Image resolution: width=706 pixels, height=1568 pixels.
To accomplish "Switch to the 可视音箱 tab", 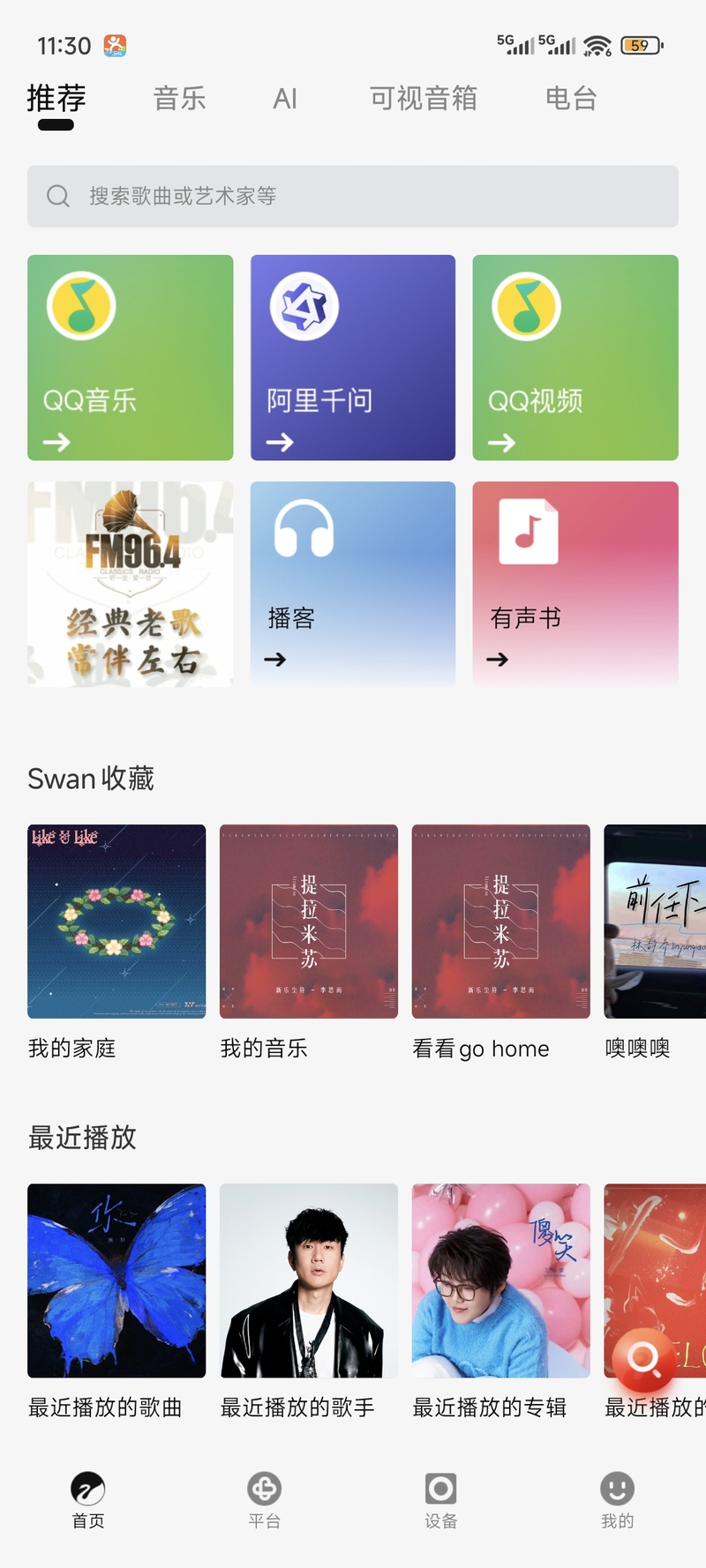I will [423, 98].
